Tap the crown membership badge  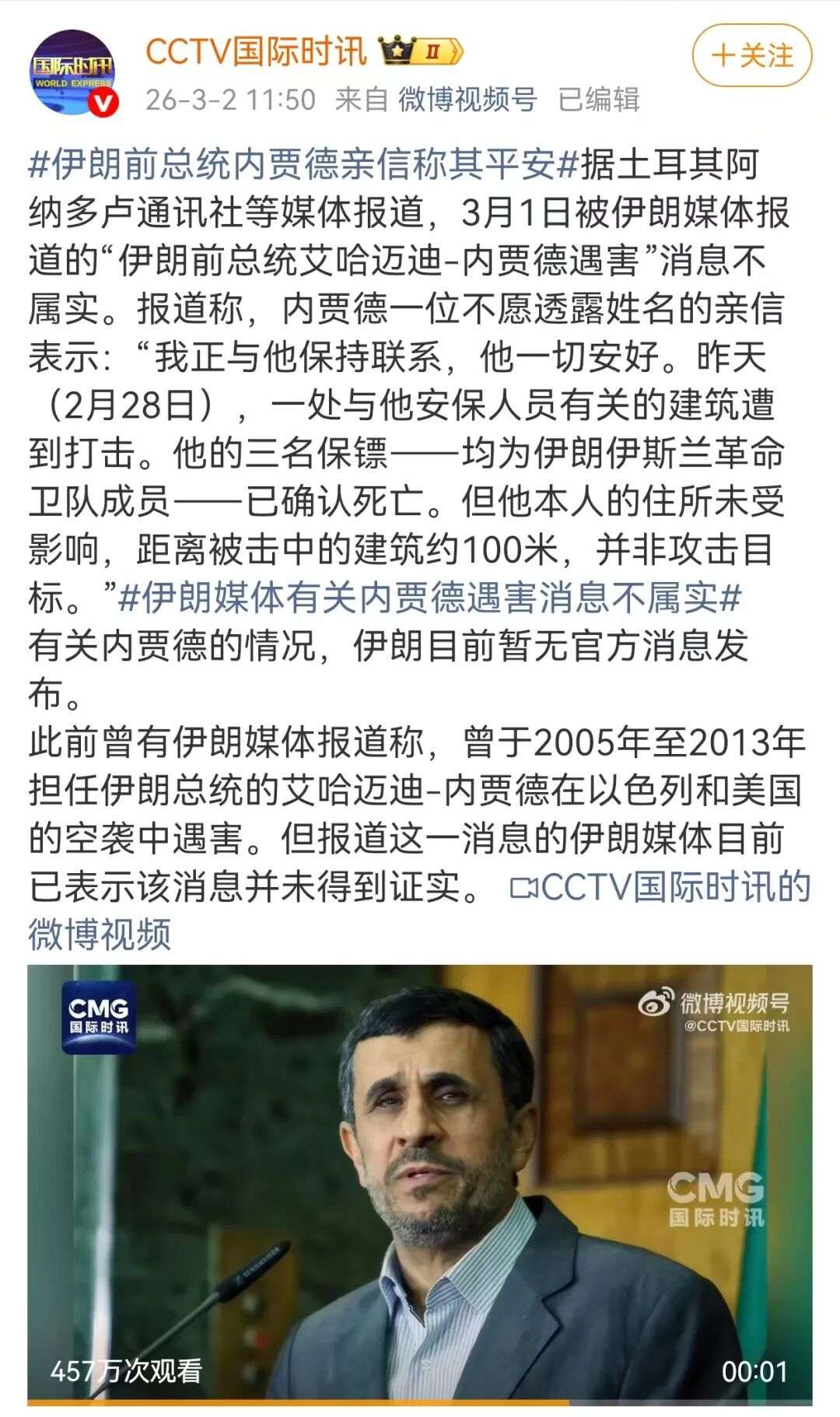(x=421, y=52)
